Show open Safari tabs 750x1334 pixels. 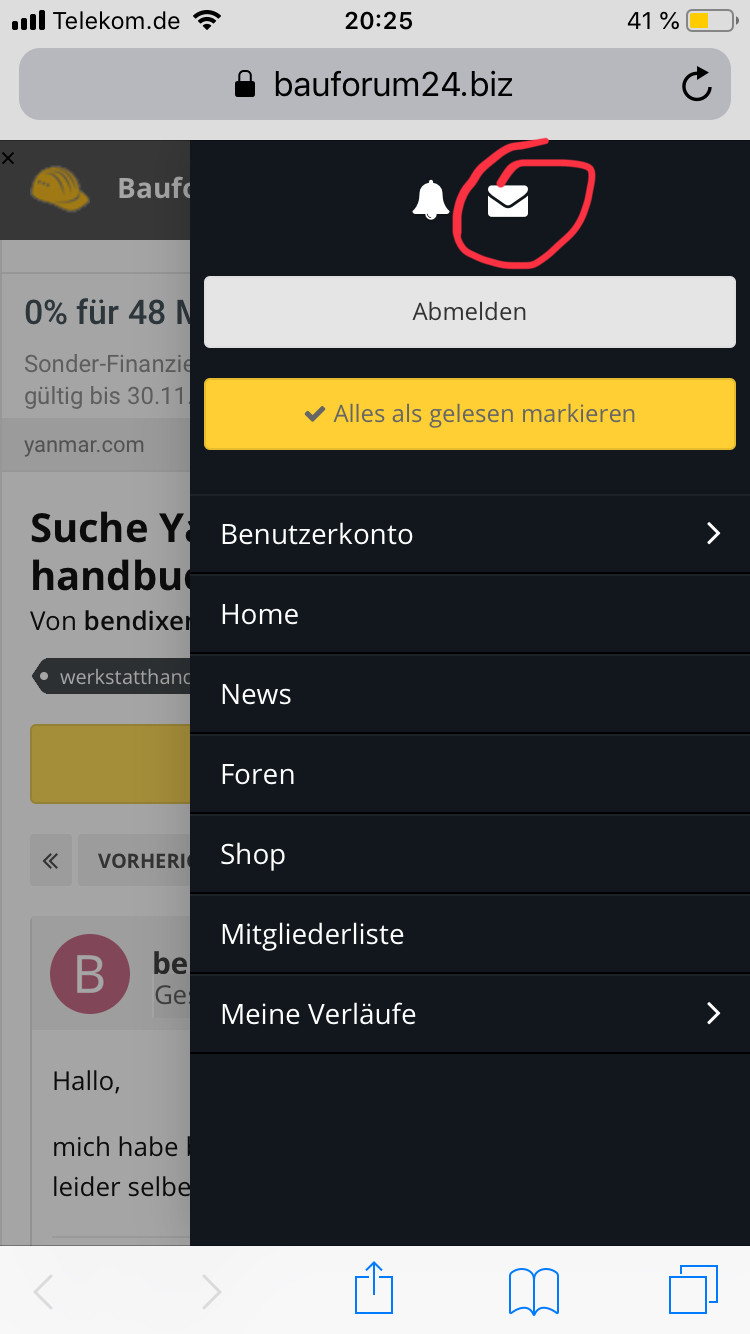click(x=693, y=1290)
